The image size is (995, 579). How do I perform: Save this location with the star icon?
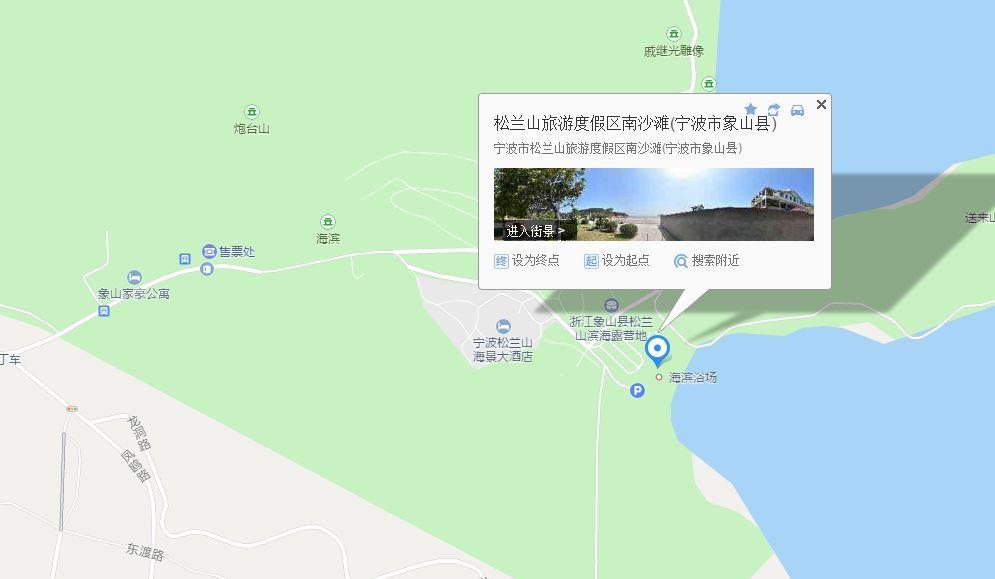[750, 109]
